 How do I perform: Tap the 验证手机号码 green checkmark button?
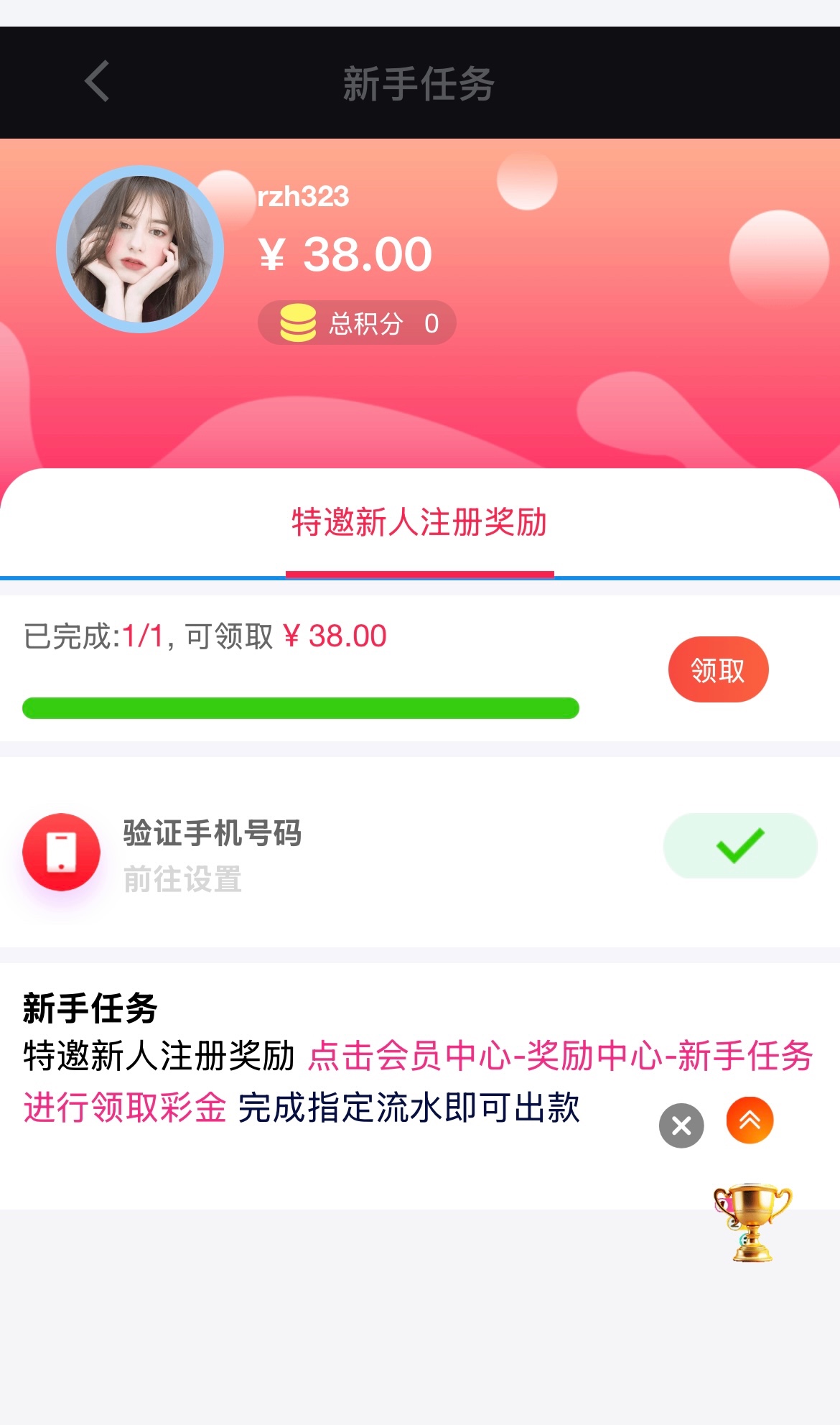pos(739,846)
